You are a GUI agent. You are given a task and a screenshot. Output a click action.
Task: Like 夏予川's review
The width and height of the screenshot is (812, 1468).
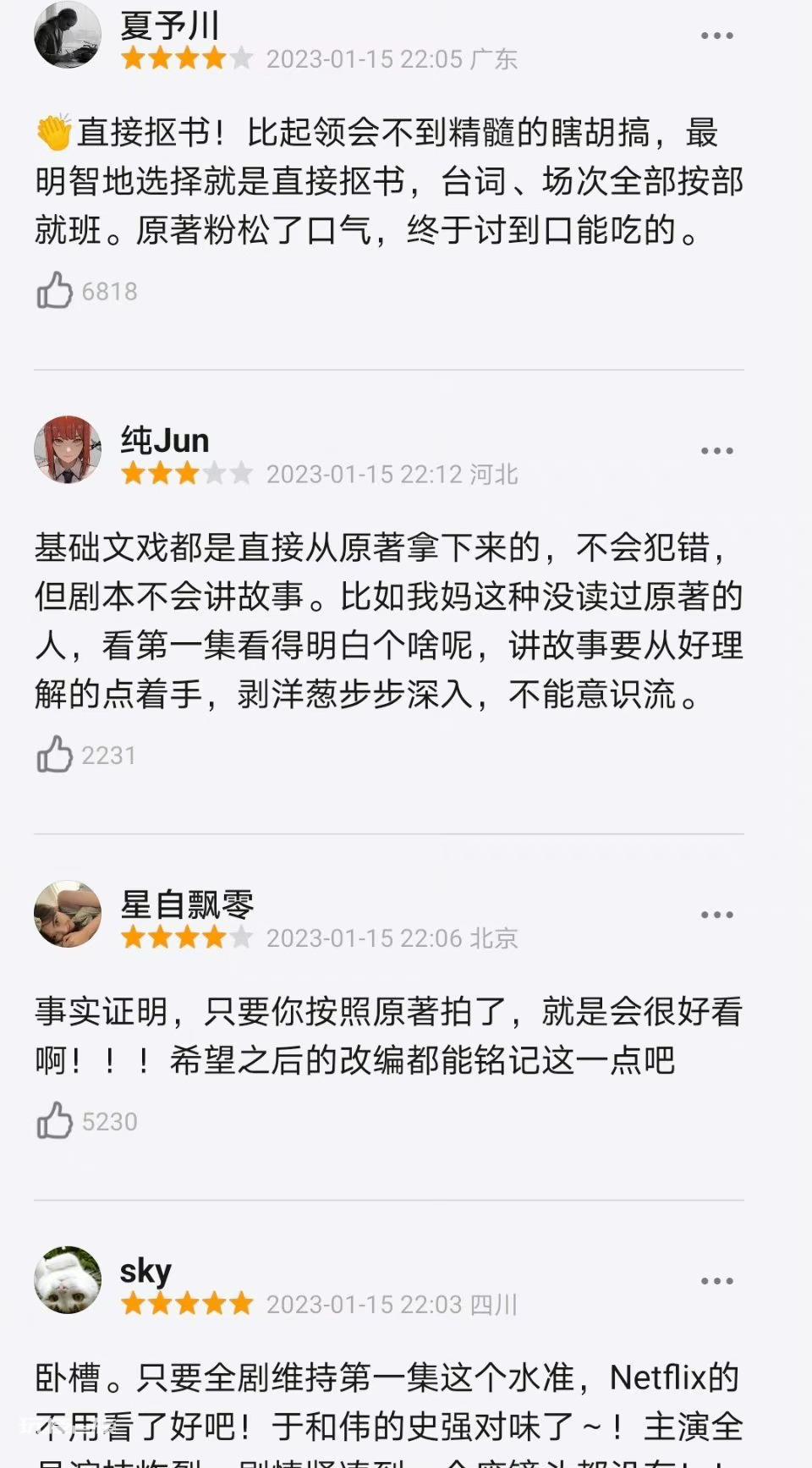55,291
